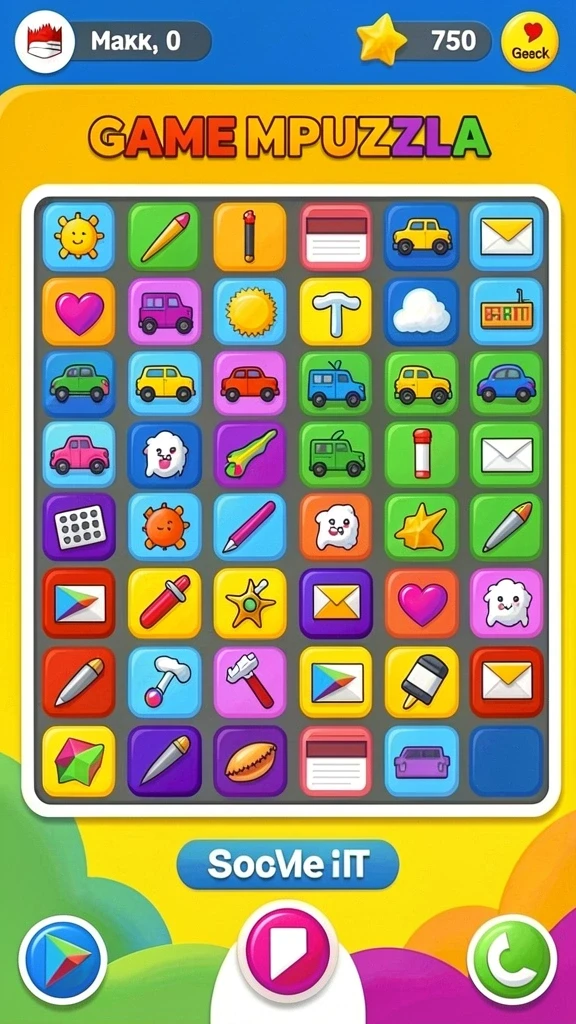Select the dotted grid tile on purple
This screenshot has width=576, height=1024.
point(79,526)
